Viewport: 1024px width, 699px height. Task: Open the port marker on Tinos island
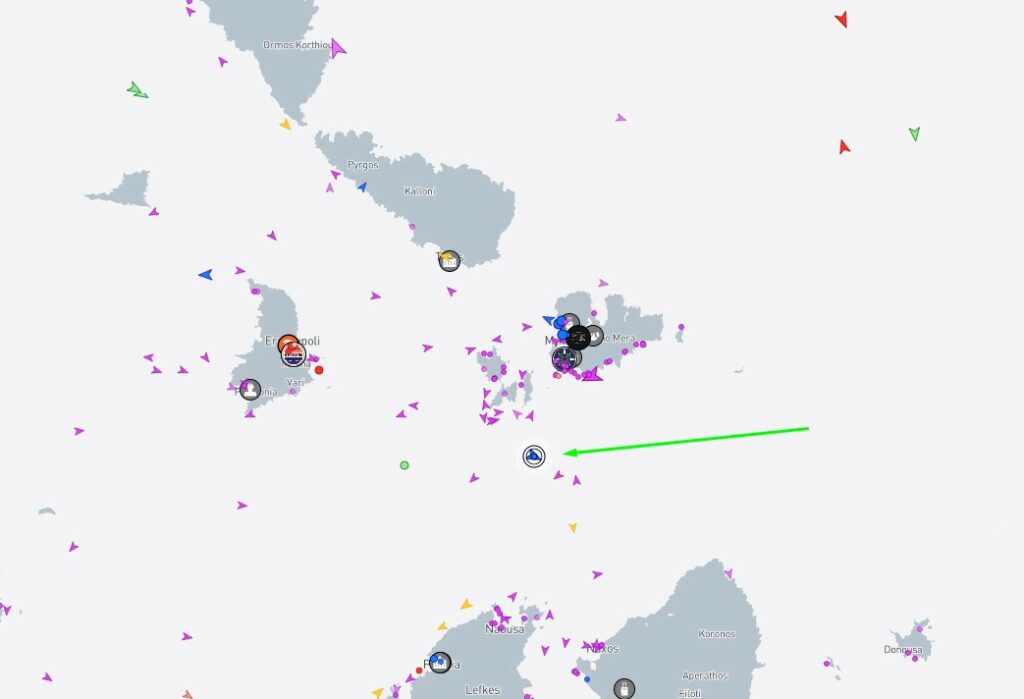point(450,261)
